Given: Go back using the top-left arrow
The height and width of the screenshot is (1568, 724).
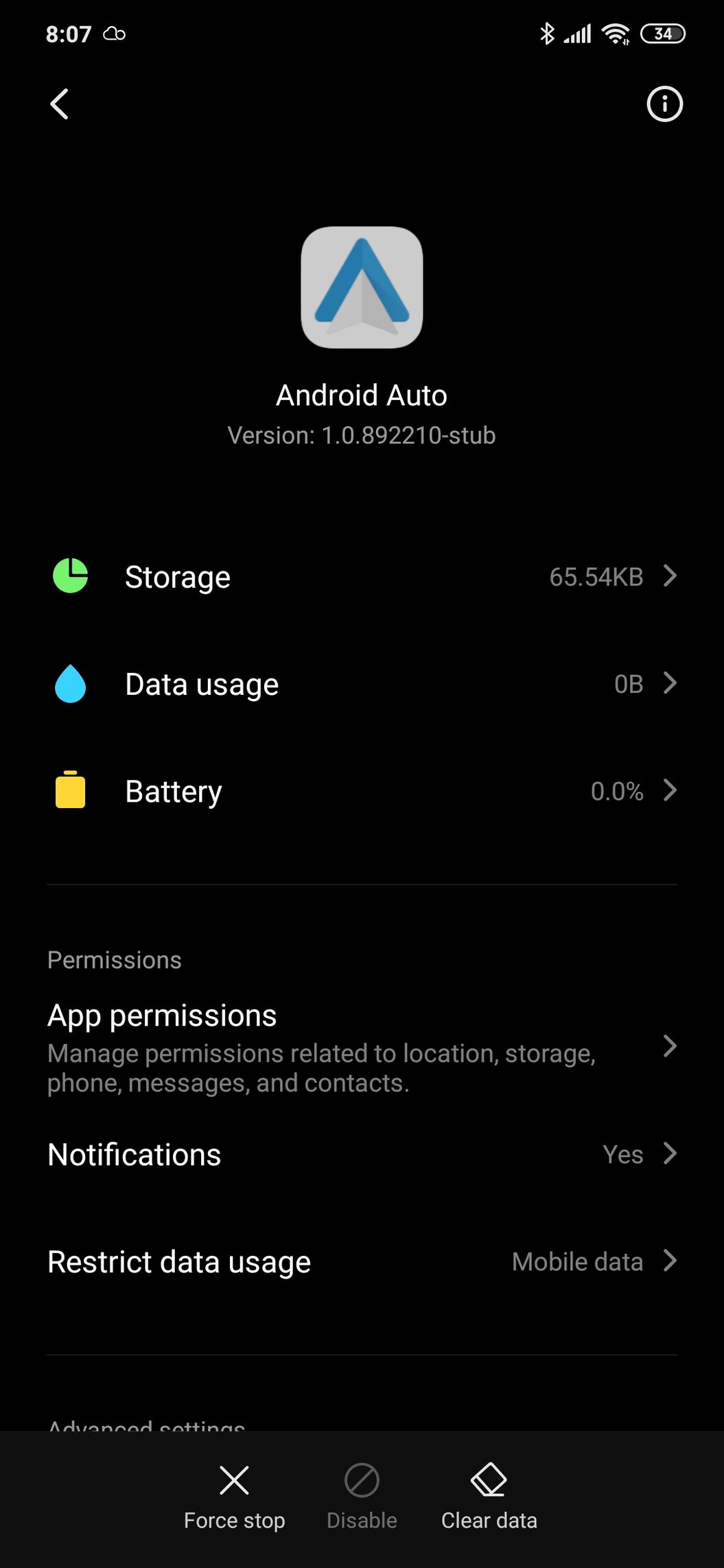Looking at the screenshot, I should [x=60, y=104].
